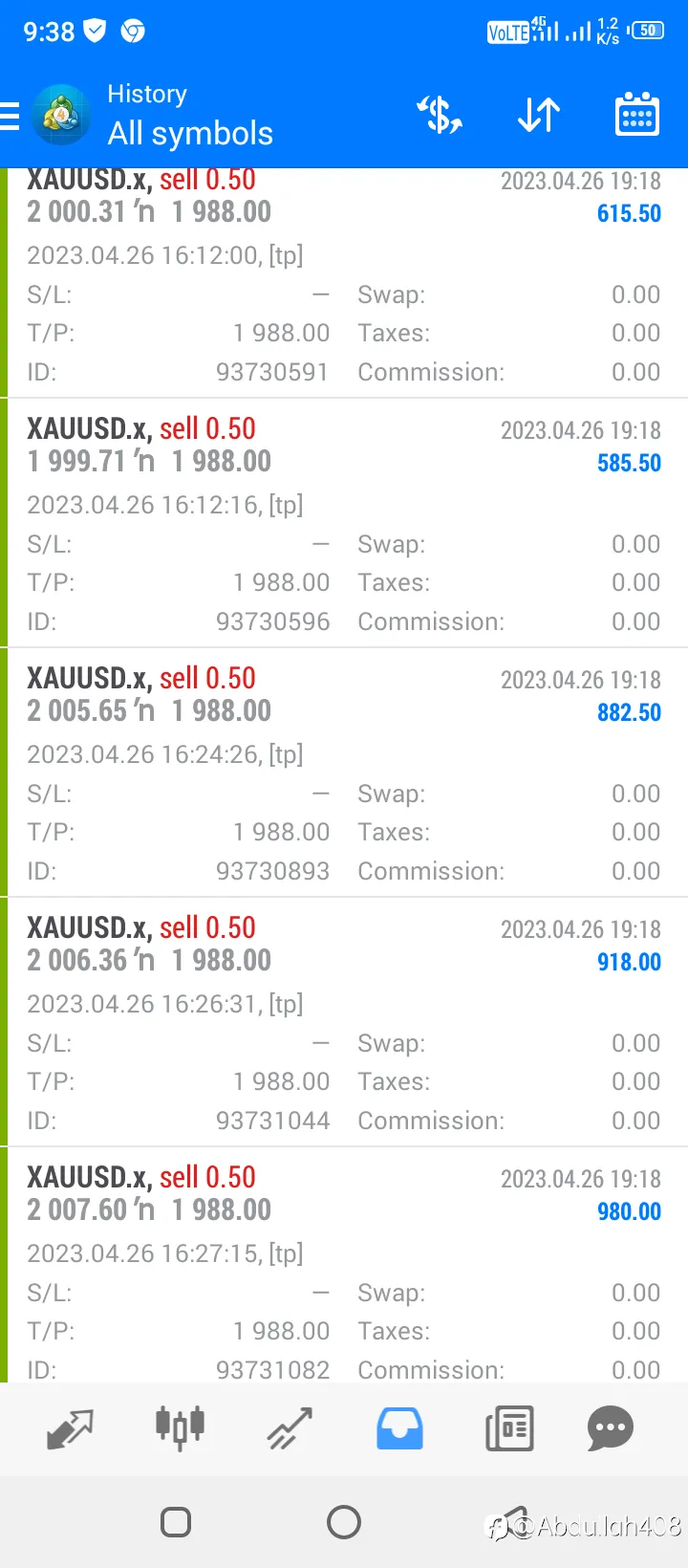The height and width of the screenshot is (1568, 688).
Task: Open trade with ID 93730591
Action: 344,283
